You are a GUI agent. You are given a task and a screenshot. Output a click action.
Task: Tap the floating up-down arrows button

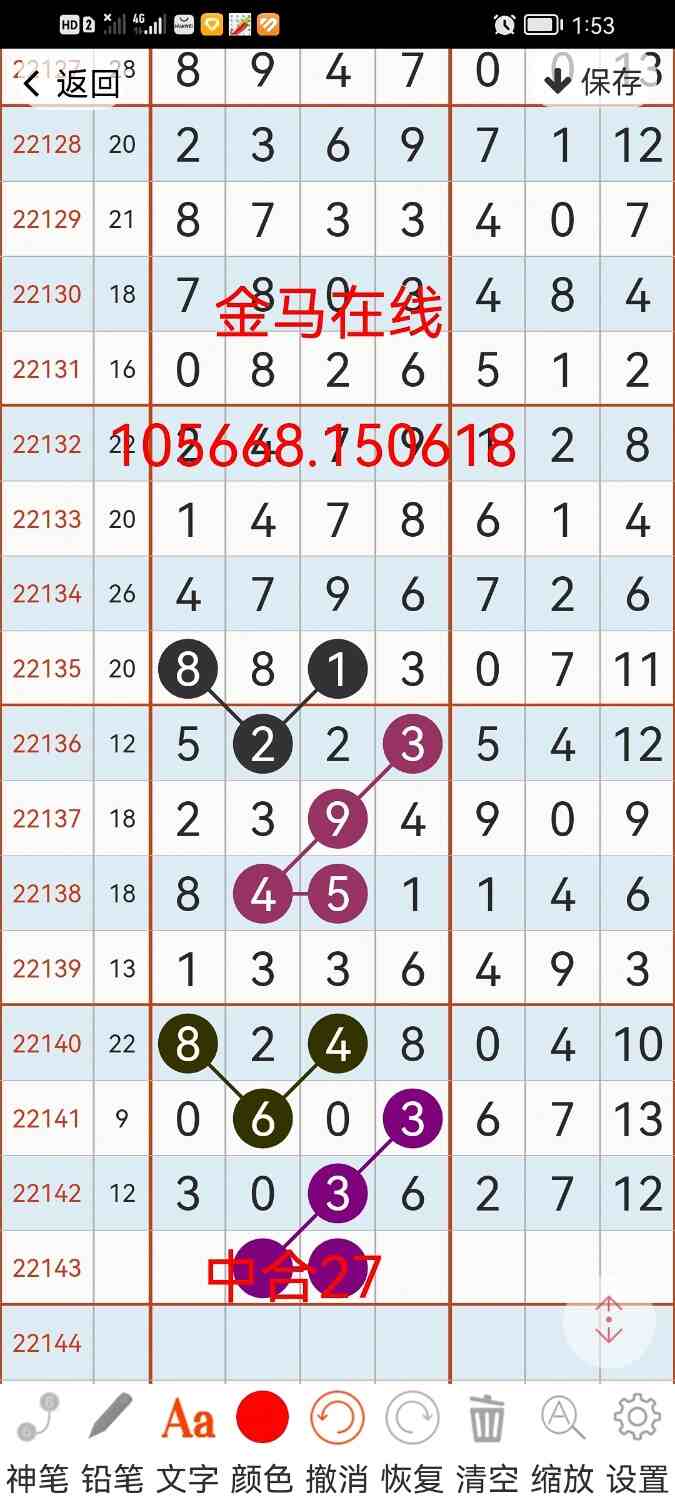609,1322
